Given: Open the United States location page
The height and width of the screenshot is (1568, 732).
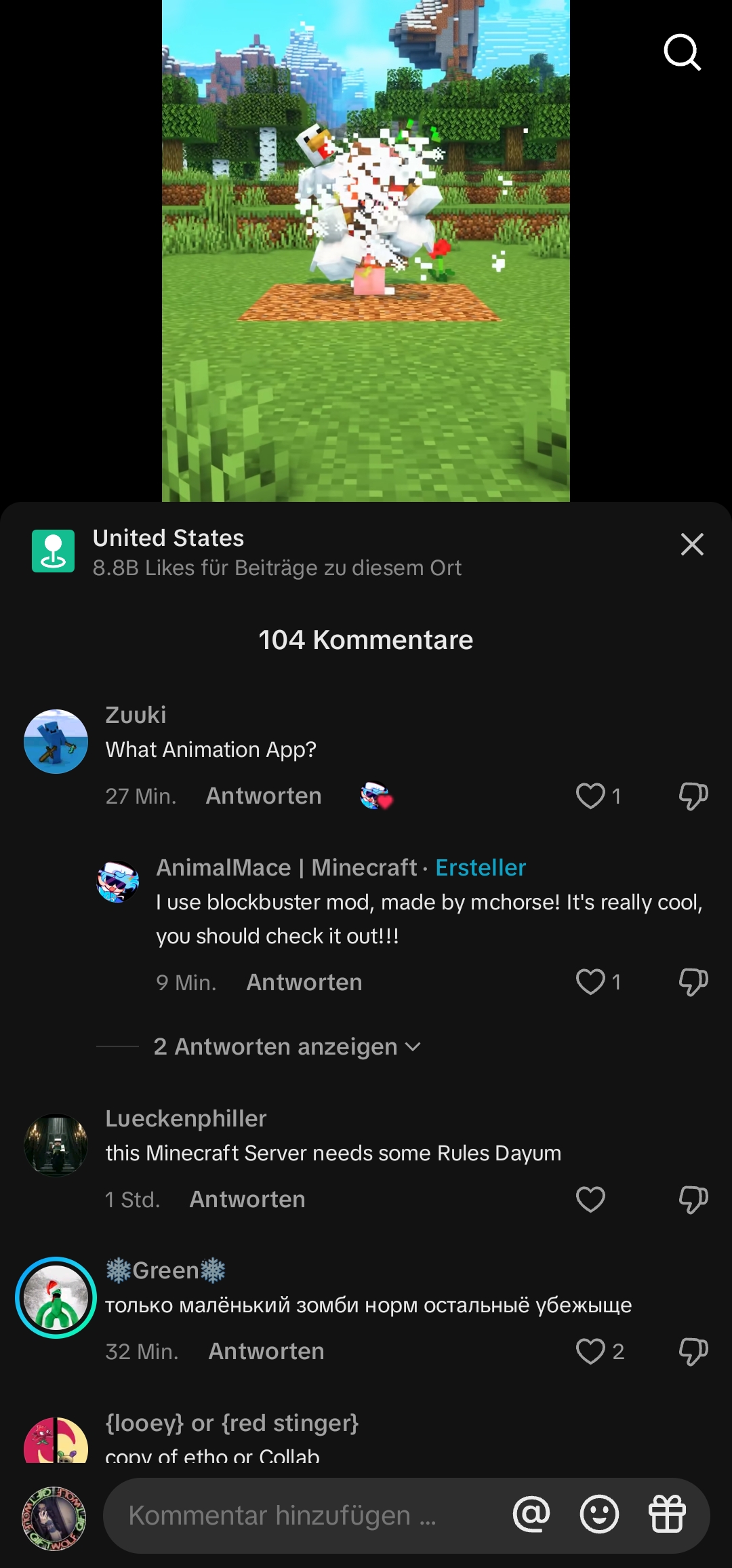Looking at the screenshot, I should point(168,538).
